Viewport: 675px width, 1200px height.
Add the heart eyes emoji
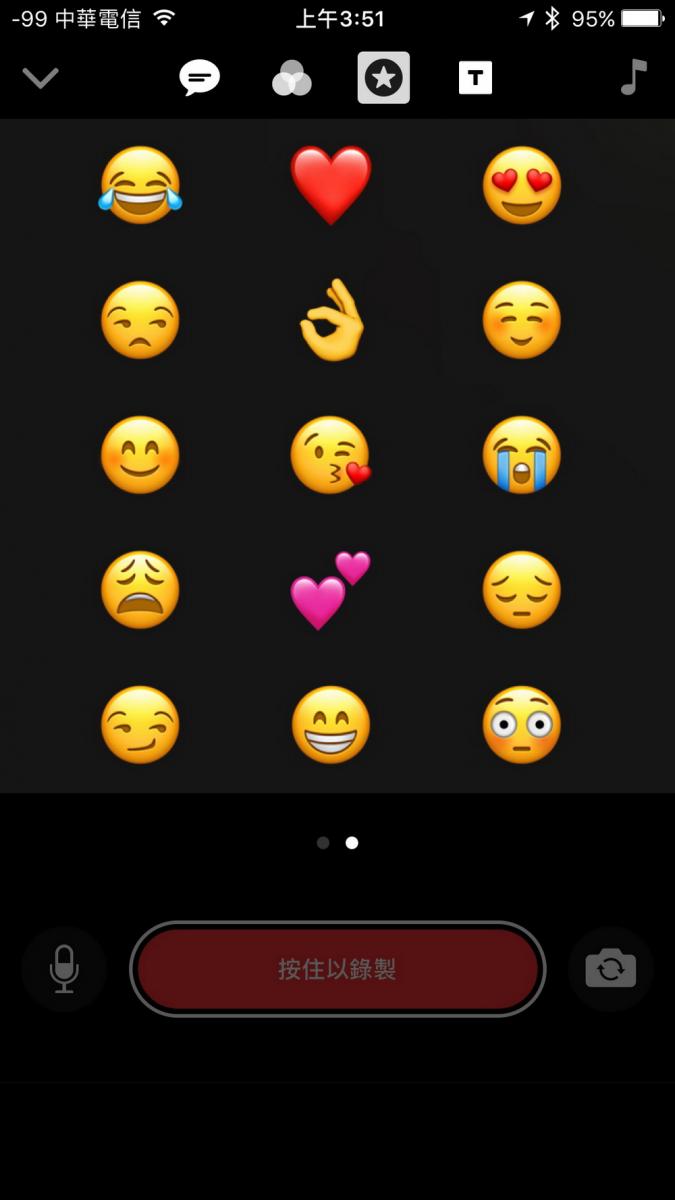pos(521,185)
